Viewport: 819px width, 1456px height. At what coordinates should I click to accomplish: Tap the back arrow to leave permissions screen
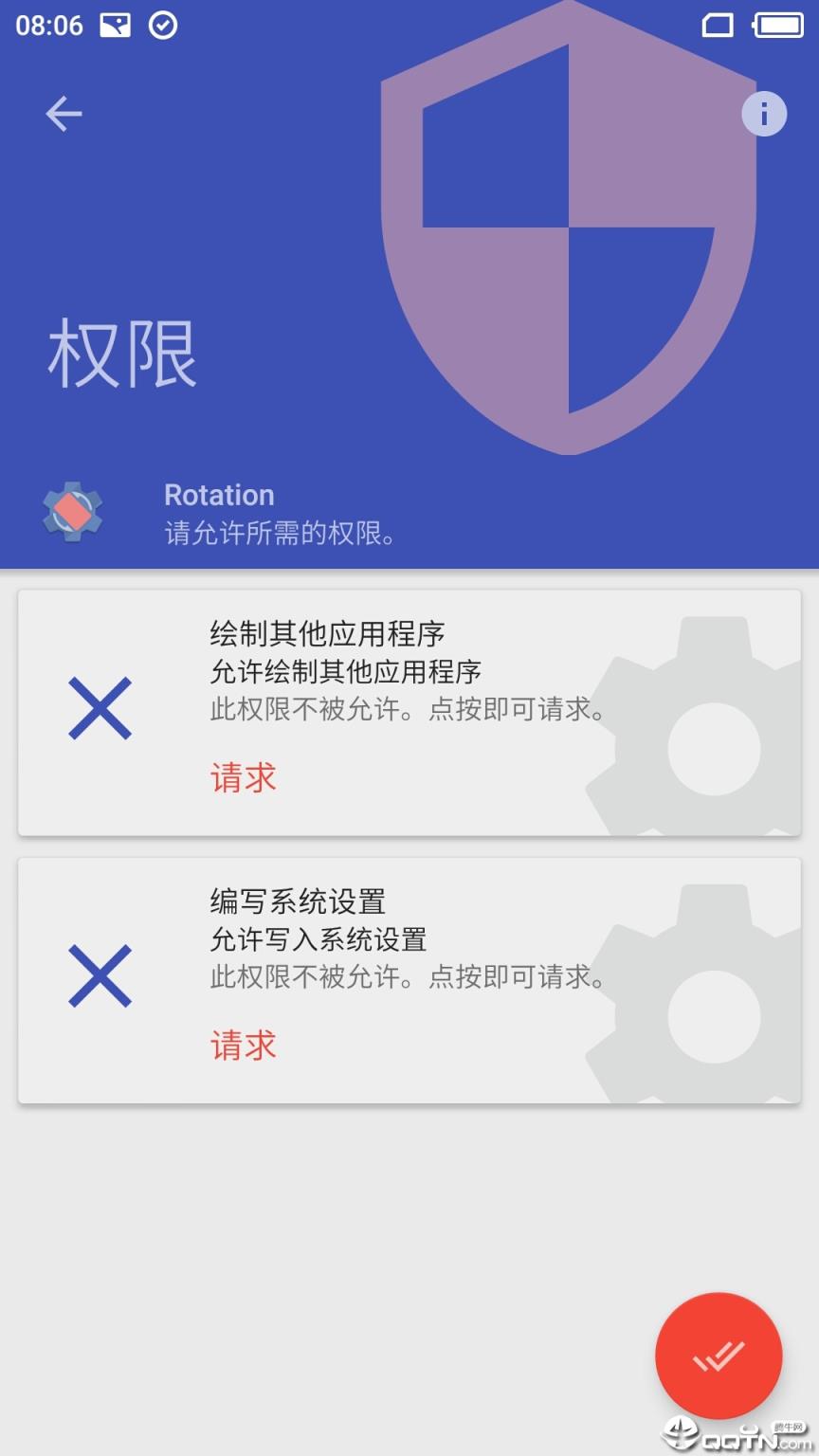[63, 113]
